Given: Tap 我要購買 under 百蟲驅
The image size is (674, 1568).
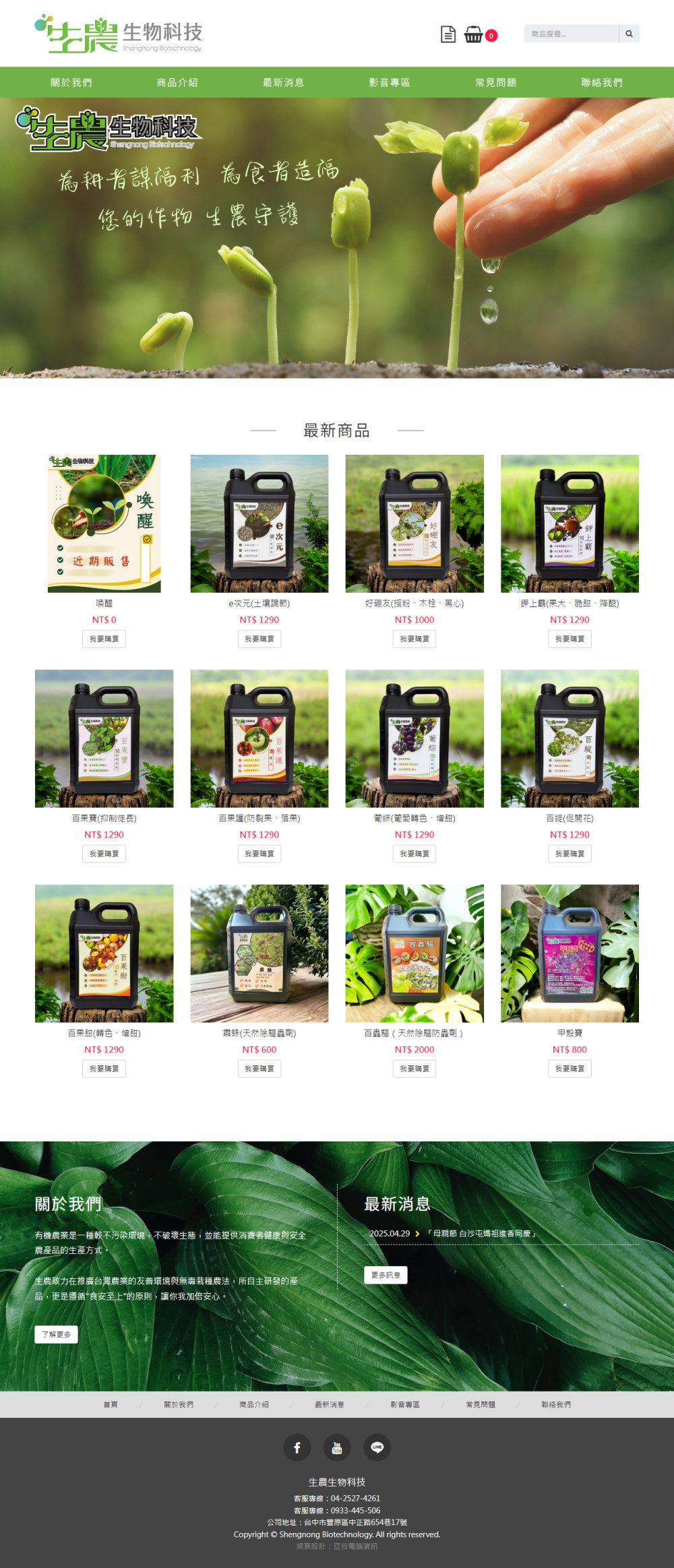Looking at the screenshot, I should point(415,1069).
